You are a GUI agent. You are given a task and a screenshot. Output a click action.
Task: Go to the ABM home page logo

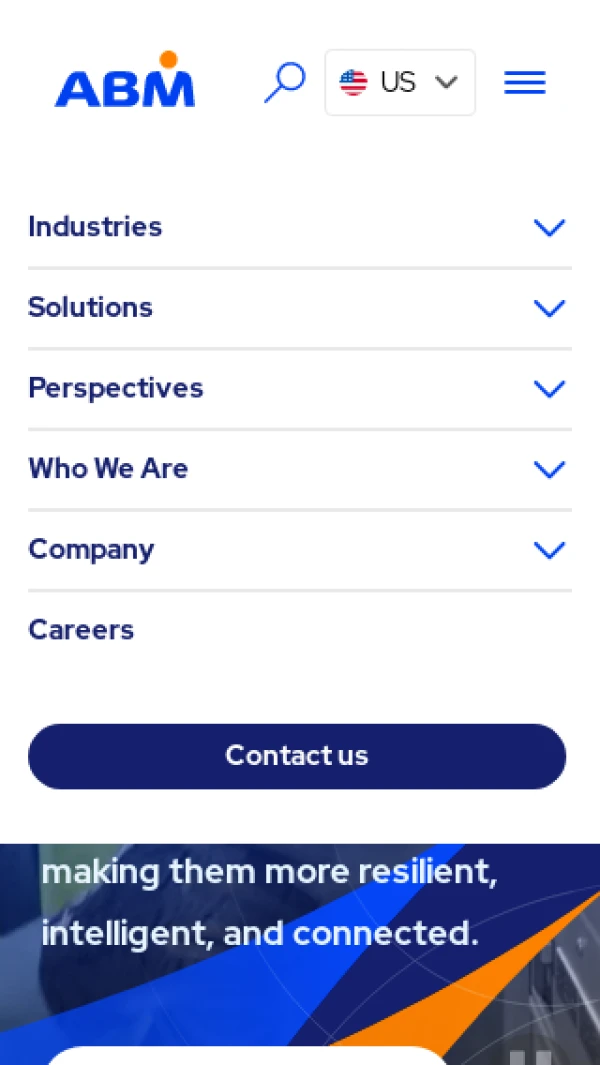point(125,82)
